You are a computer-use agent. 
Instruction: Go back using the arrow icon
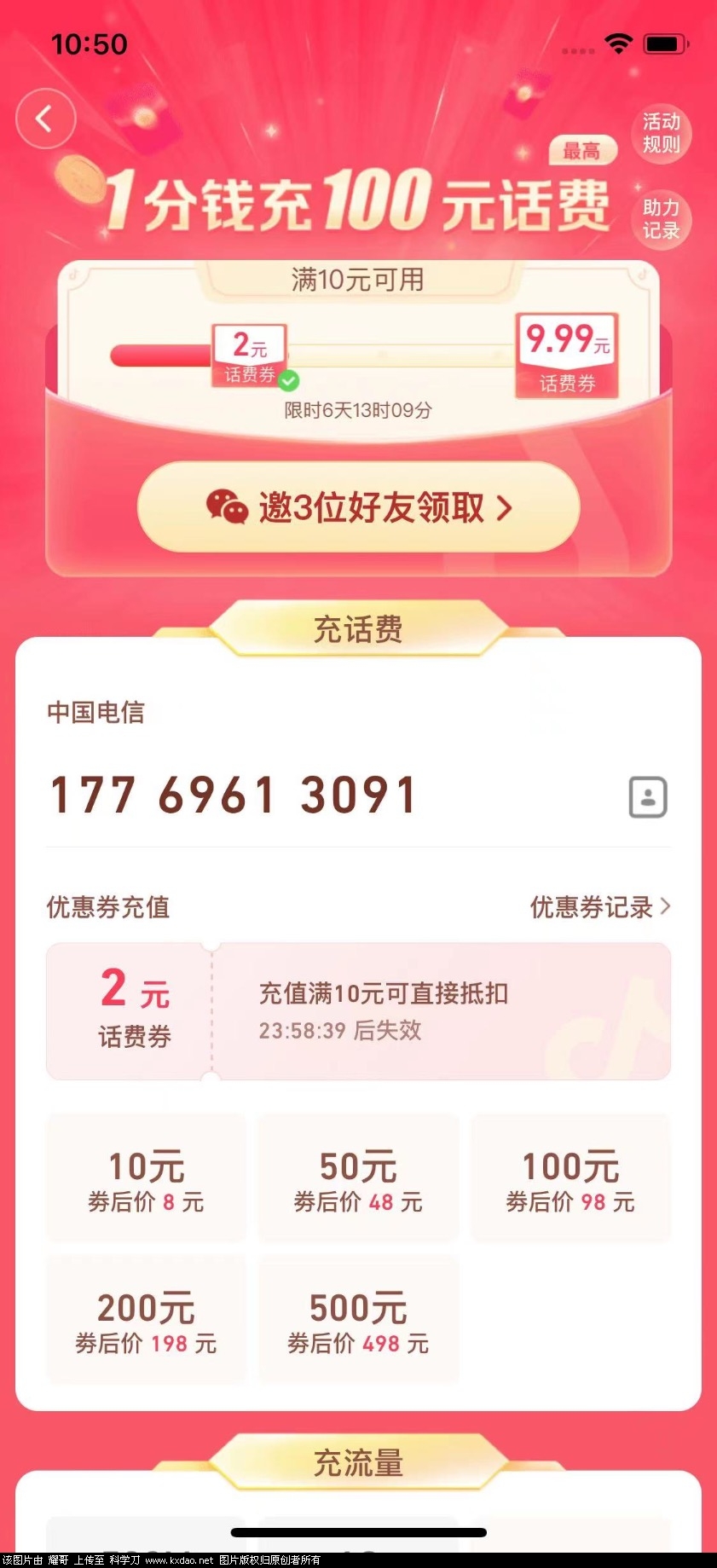(x=46, y=119)
